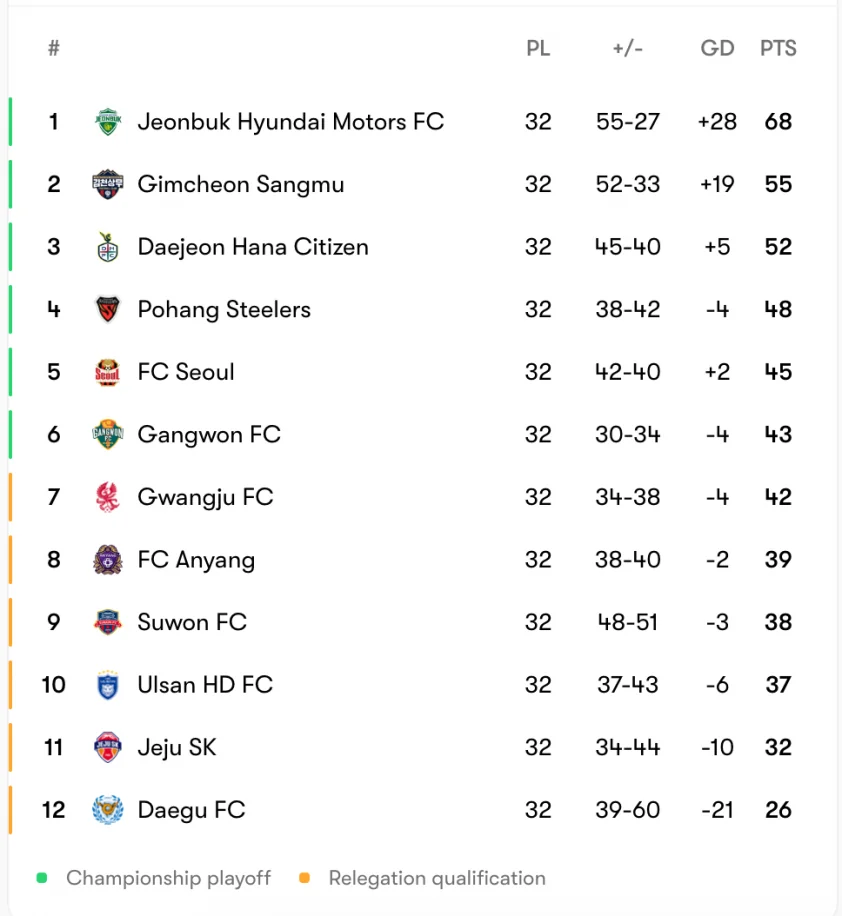Open the Ulsan HD FC row
Screen dimensions: 842x916
pos(205,685)
